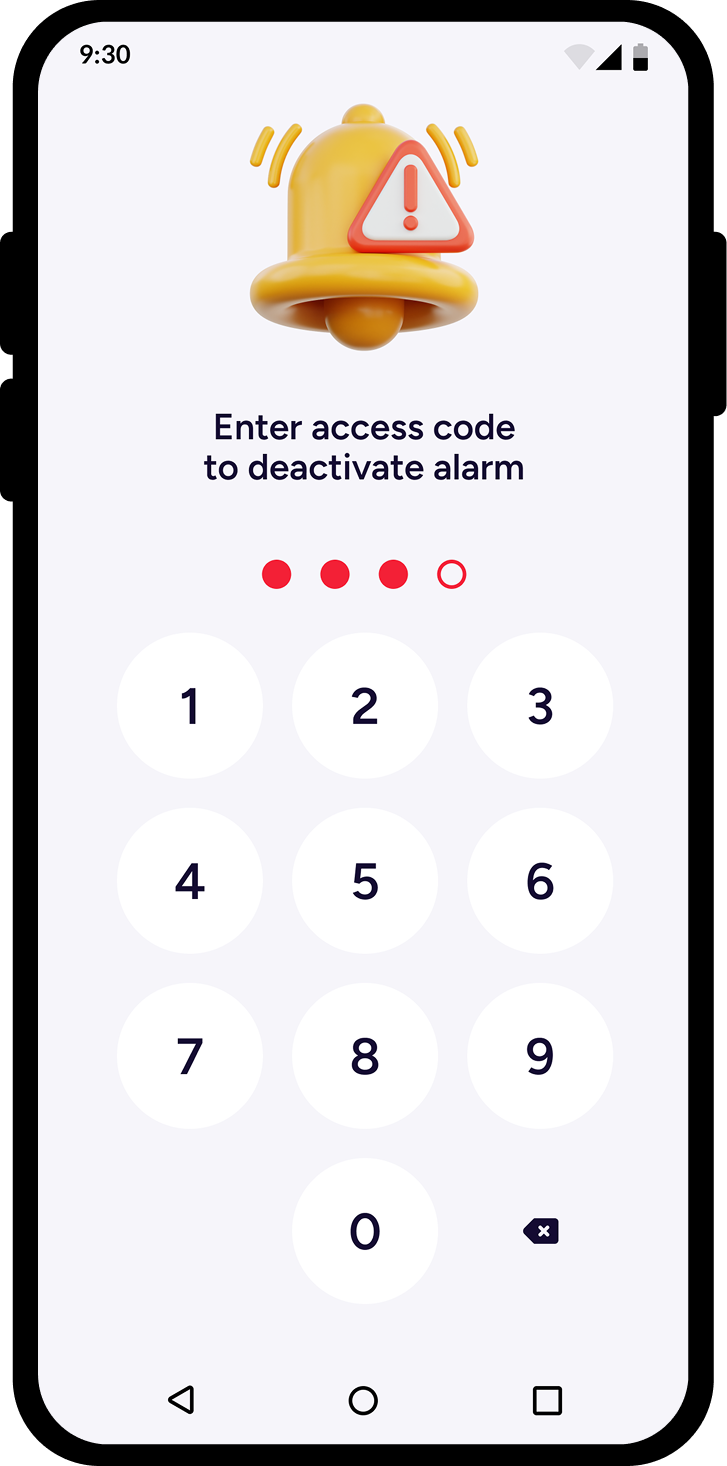
Task: Select digit 3 on the keypad
Action: click(x=540, y=706)
